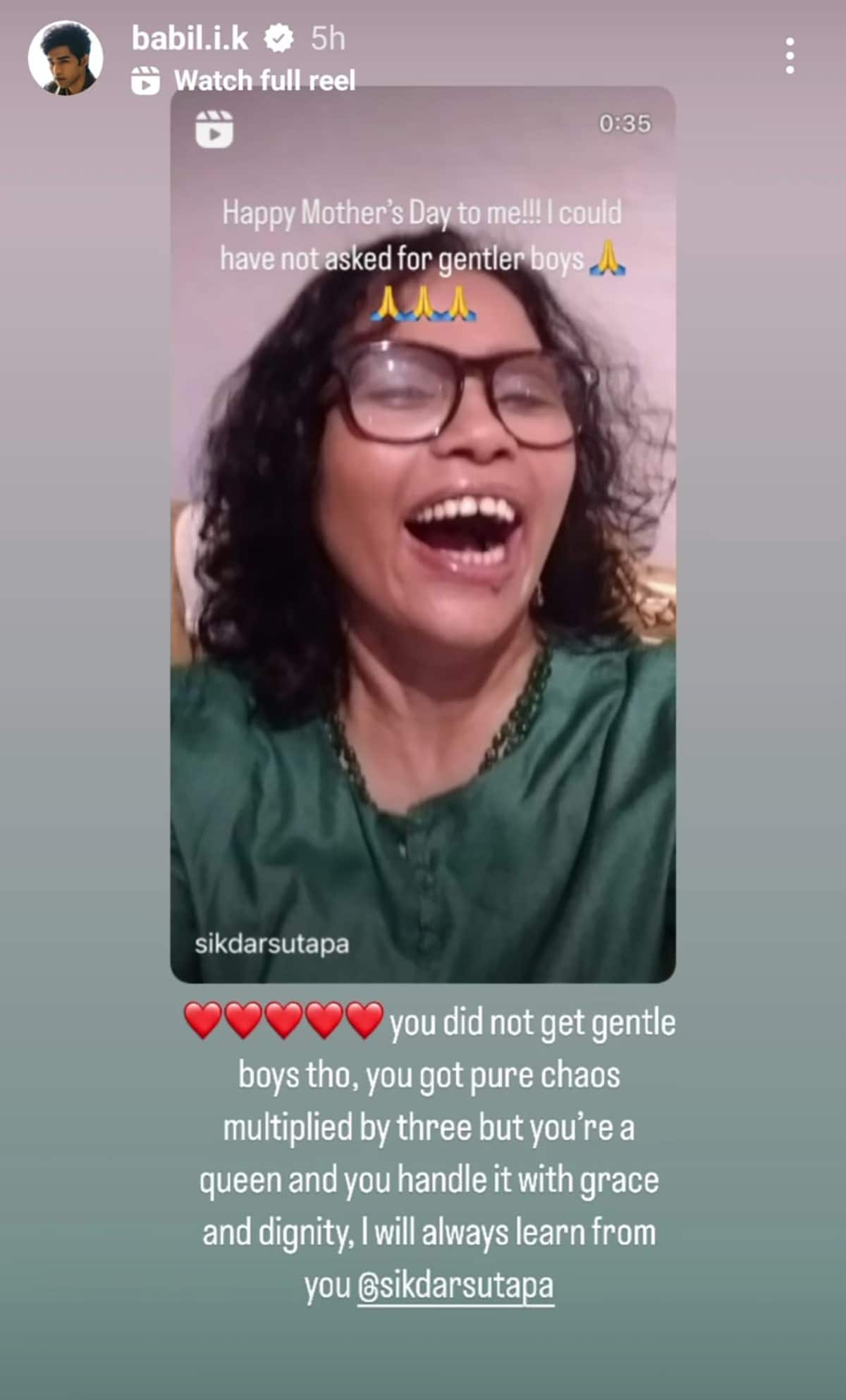Tap the babil.i.k username
Image resolution: width=846 pixels, height=1400 pixels.
[190, 38]
